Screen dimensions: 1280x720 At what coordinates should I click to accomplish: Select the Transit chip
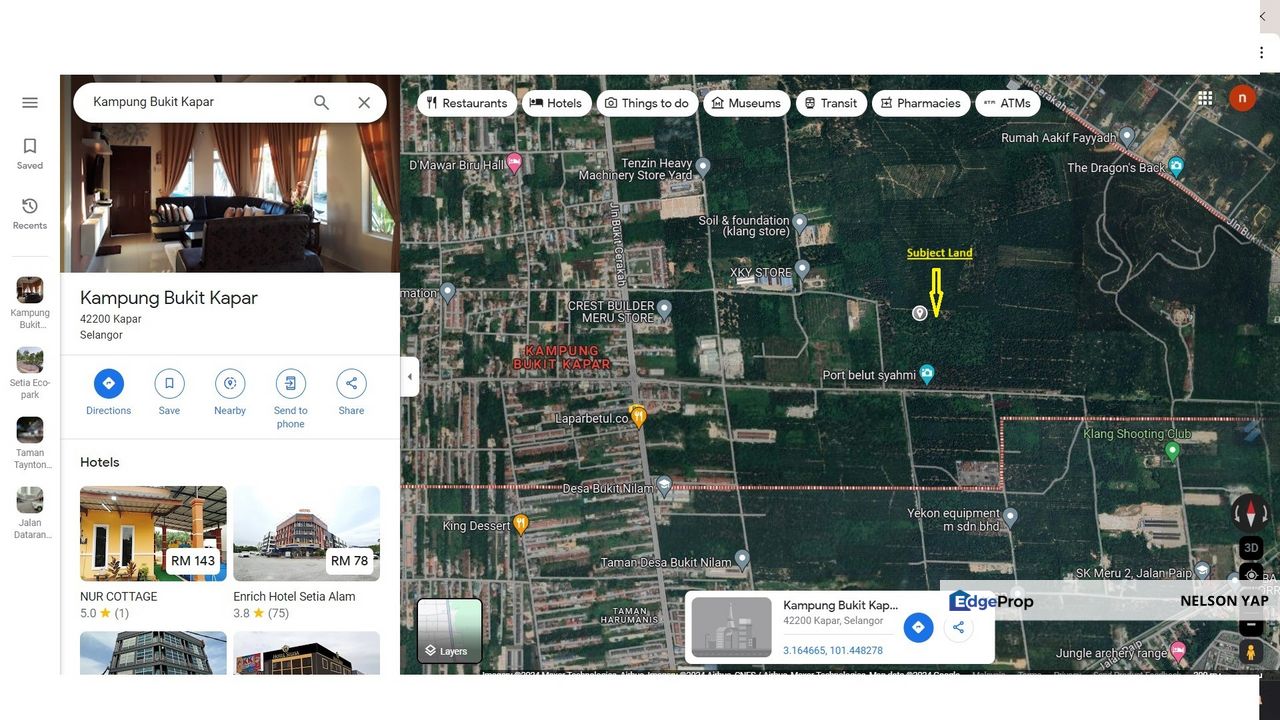click(831, 103)
